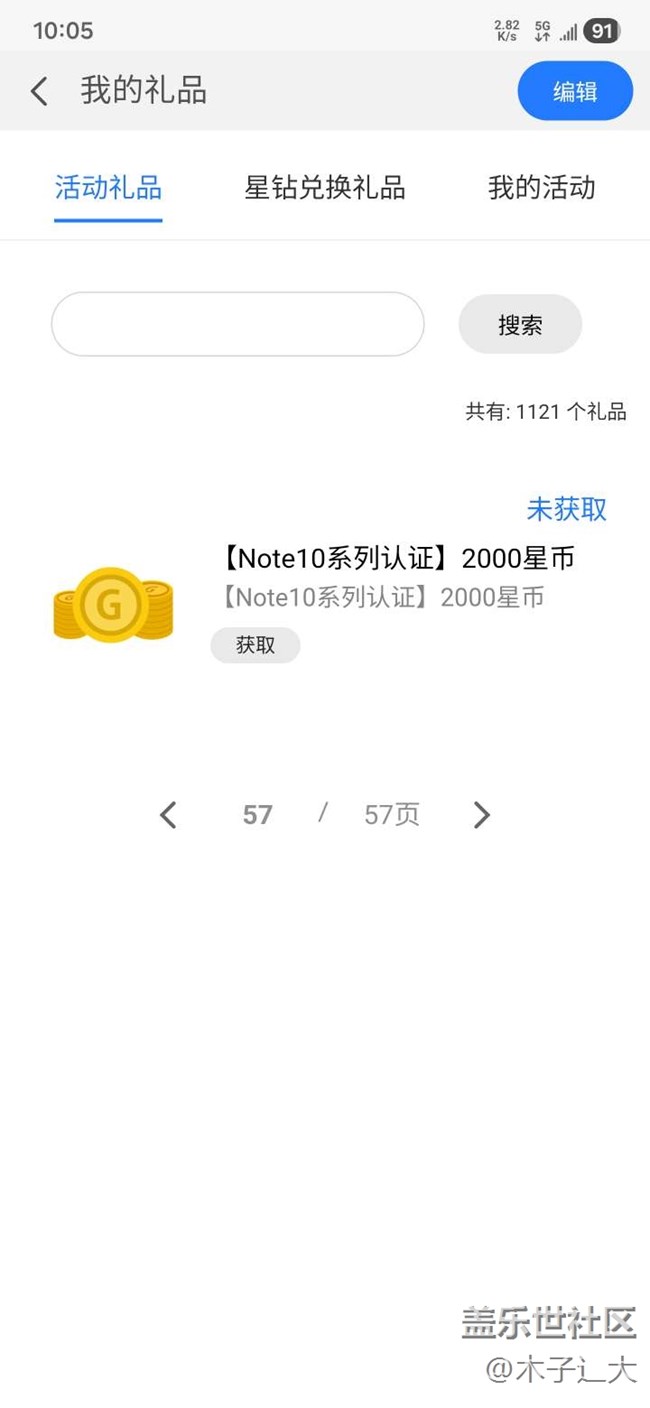
Task: Go to the previous page arrow
Action: coord(168,815)
